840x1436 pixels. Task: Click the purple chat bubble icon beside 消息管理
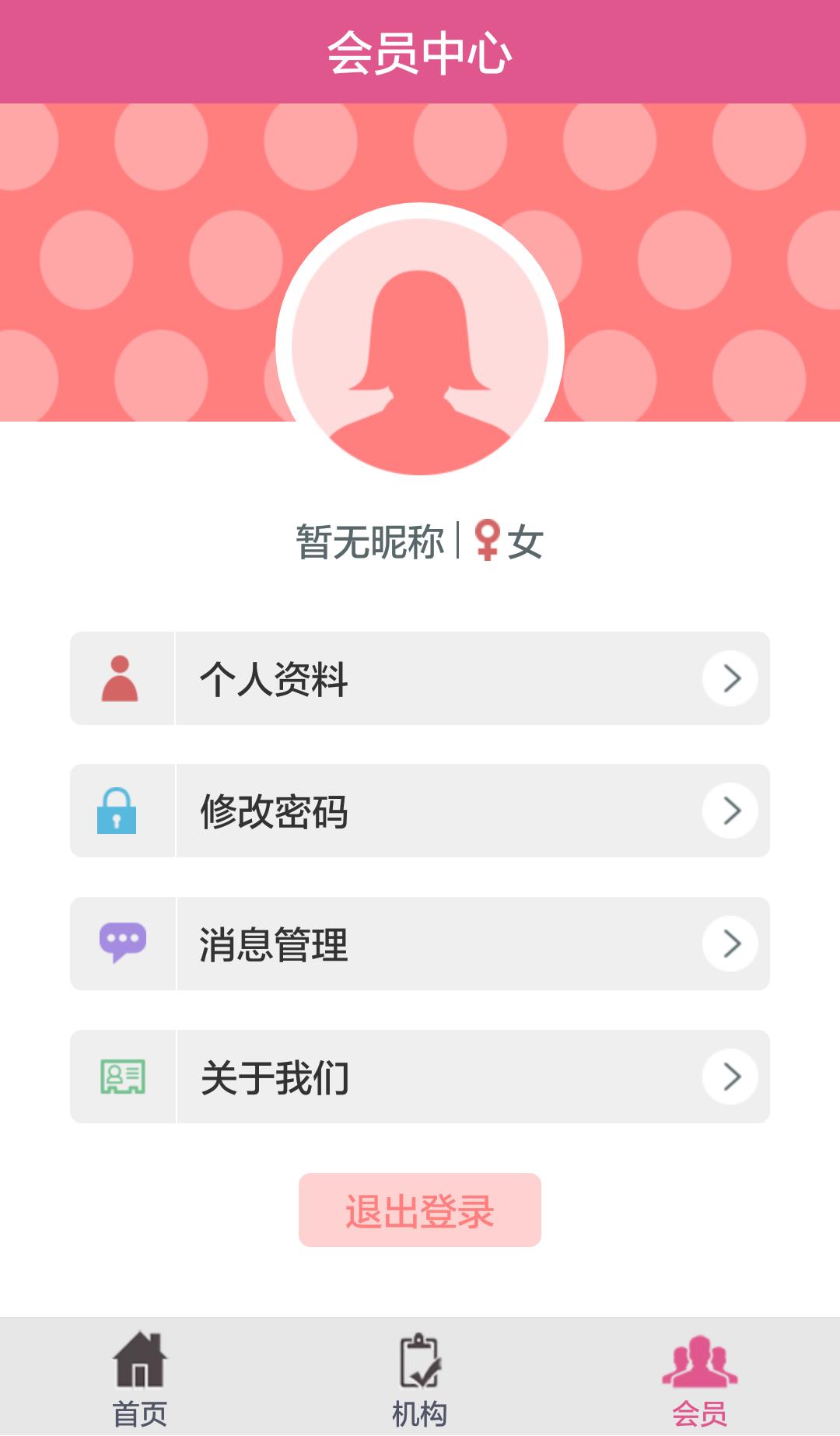(x=121, y=944)
